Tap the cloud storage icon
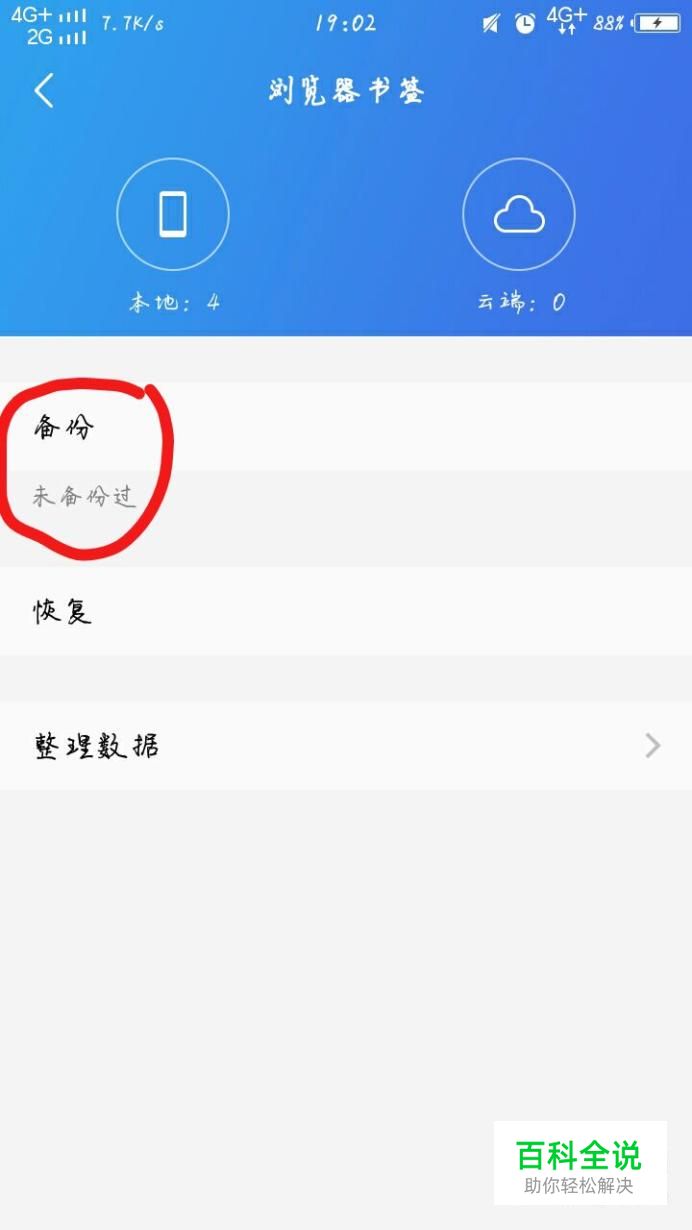The height and width of the screenshot is (1230, 692). click(519, 214)
